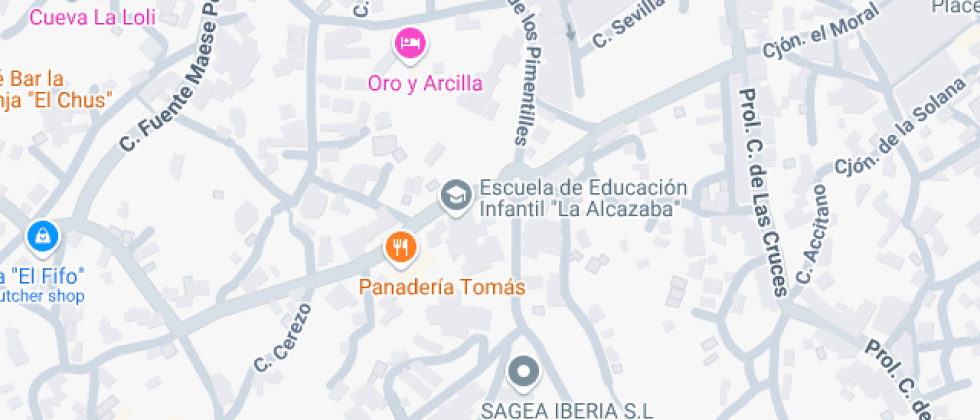Tap the Panadería Tomás restaurant marker

pyautogui.click(x=401, y=246)
